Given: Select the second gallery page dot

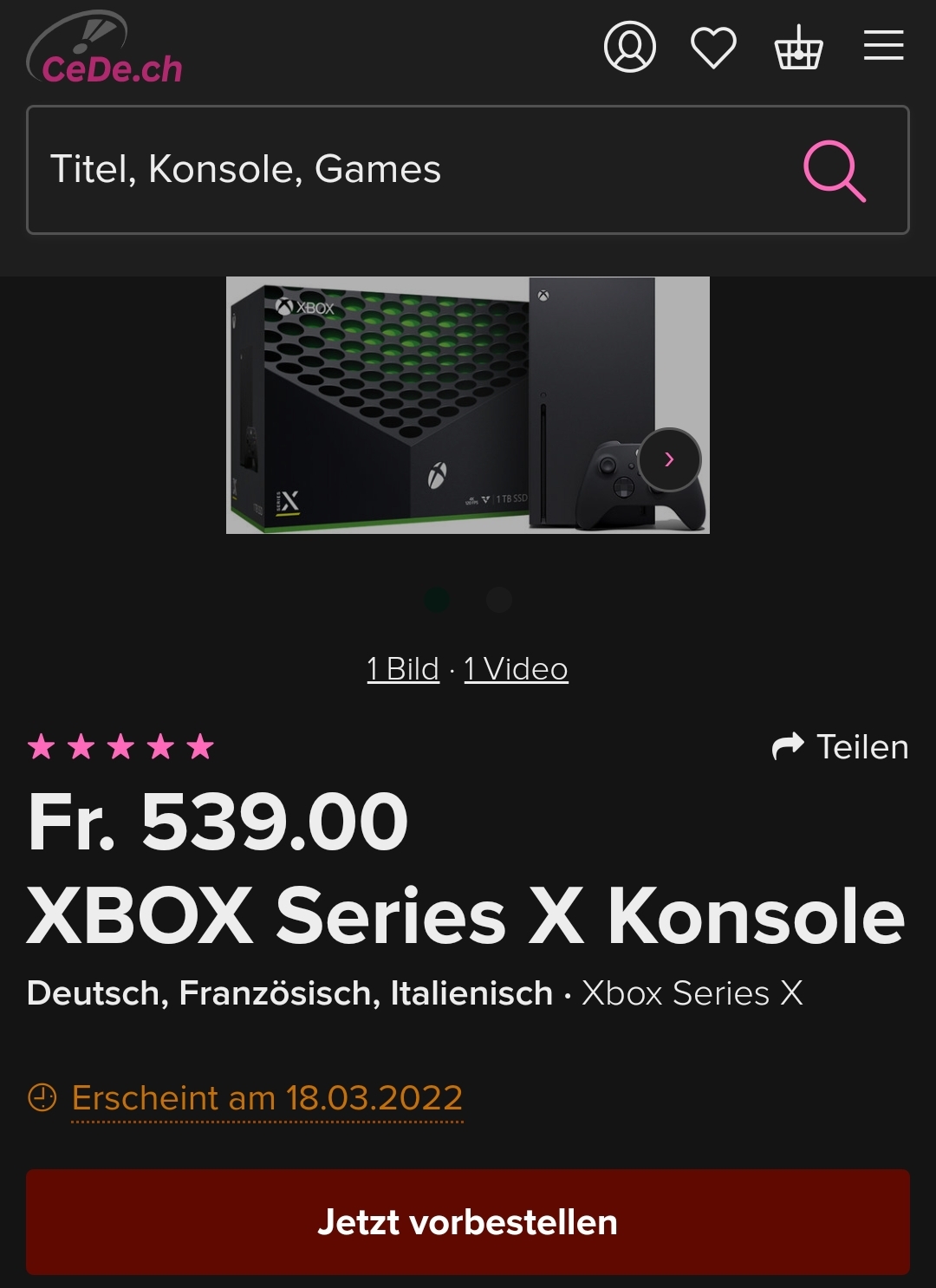Looking at the screenshot, I should (499, 600).
